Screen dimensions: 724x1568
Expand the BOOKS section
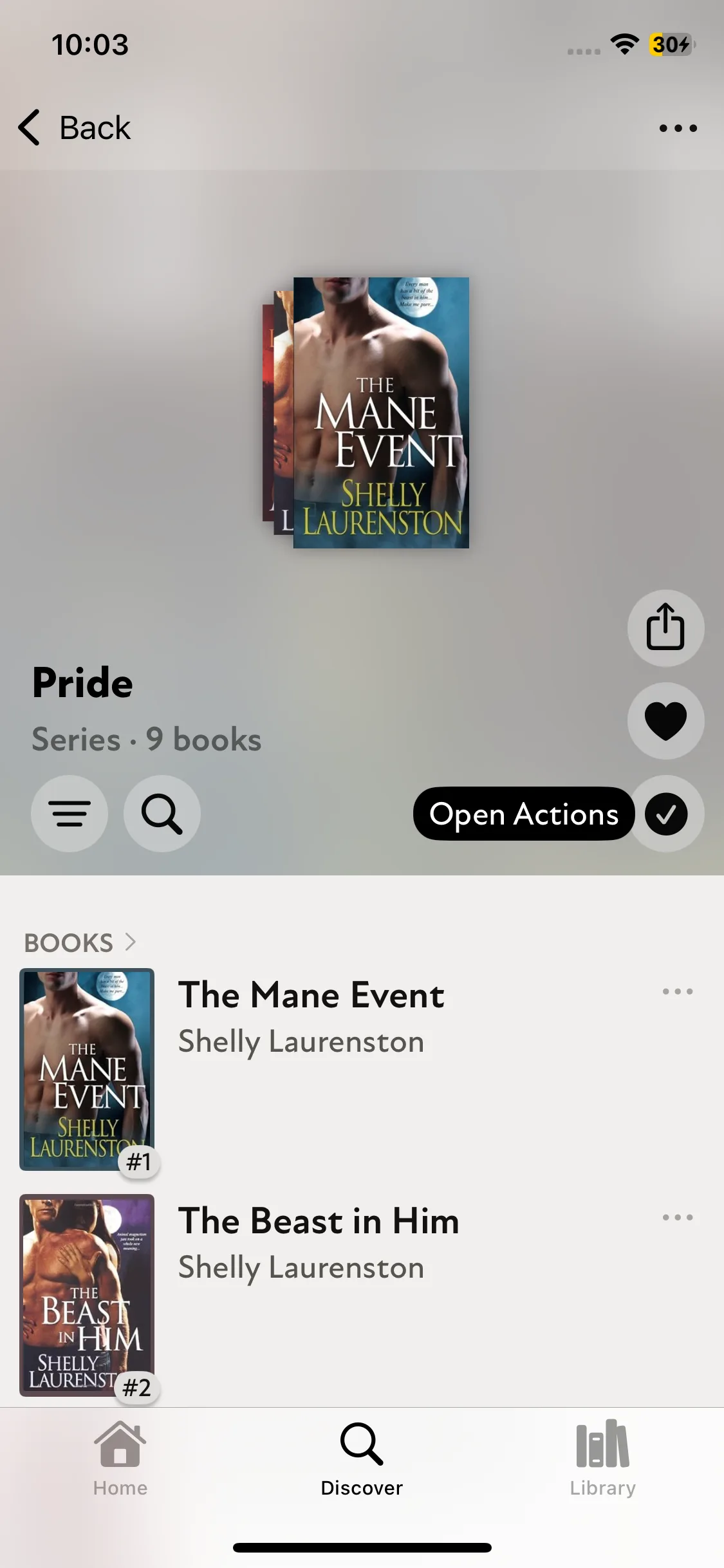point(80,943)
